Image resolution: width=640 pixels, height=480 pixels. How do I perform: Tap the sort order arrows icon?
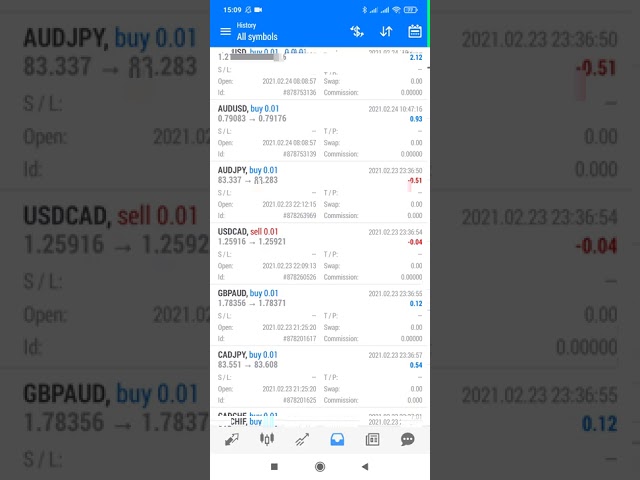(x=385, y=31)
